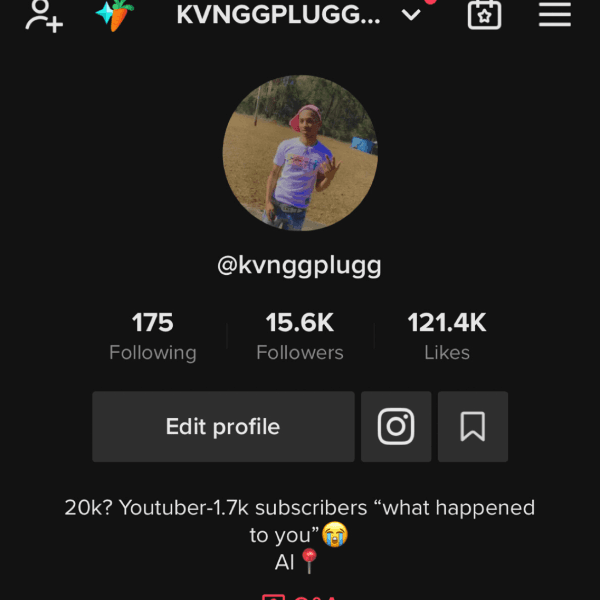Screen dimensions: 600x600
Task: Open the hamburger menu
Action: tap(554, 14)
